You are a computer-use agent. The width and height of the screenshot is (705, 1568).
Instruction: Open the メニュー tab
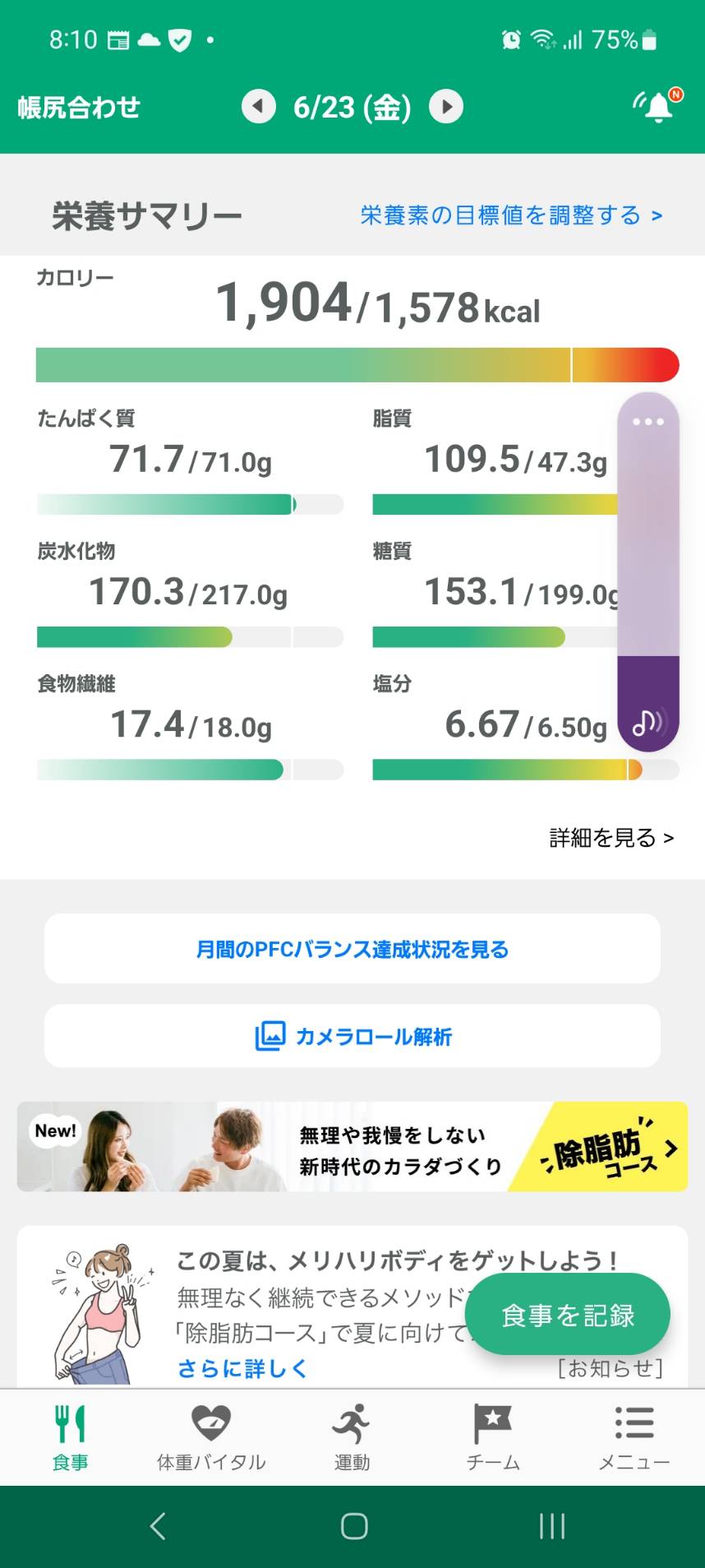[634, 1438]
